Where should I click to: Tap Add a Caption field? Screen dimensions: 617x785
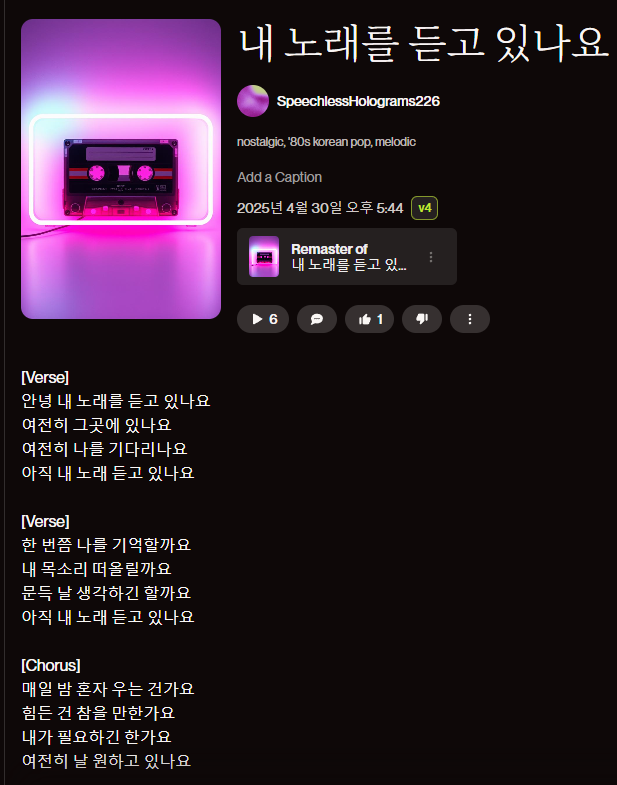[279, 177]
